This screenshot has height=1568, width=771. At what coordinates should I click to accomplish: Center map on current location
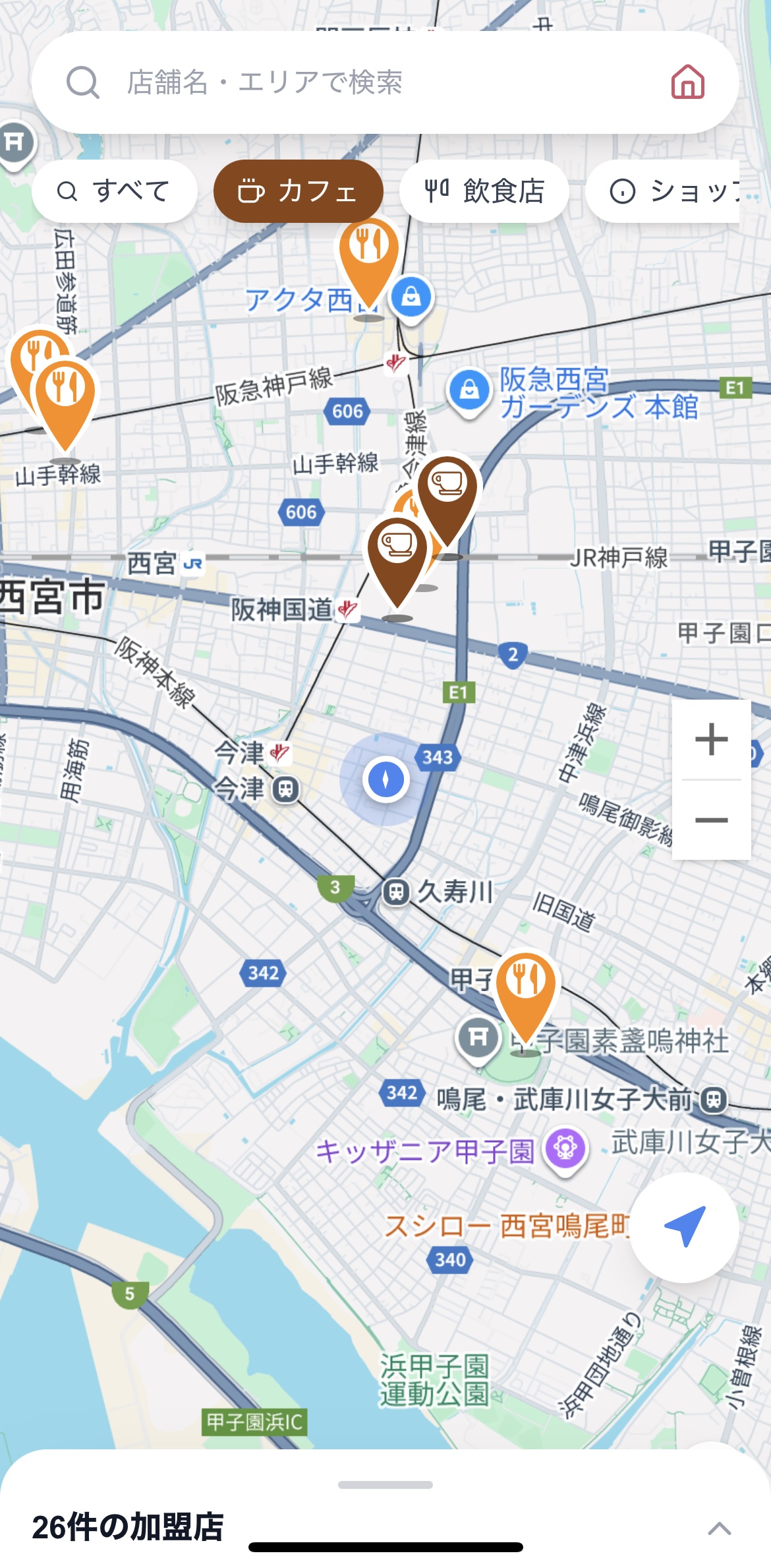(x=685, y=1227)
